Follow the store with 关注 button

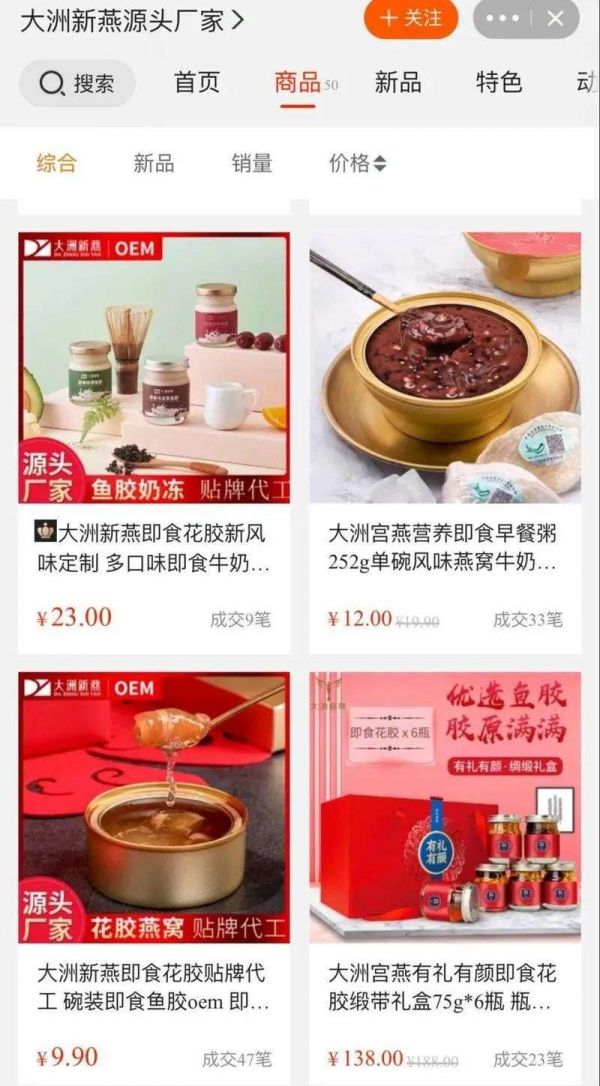click(x=411, y=19)
